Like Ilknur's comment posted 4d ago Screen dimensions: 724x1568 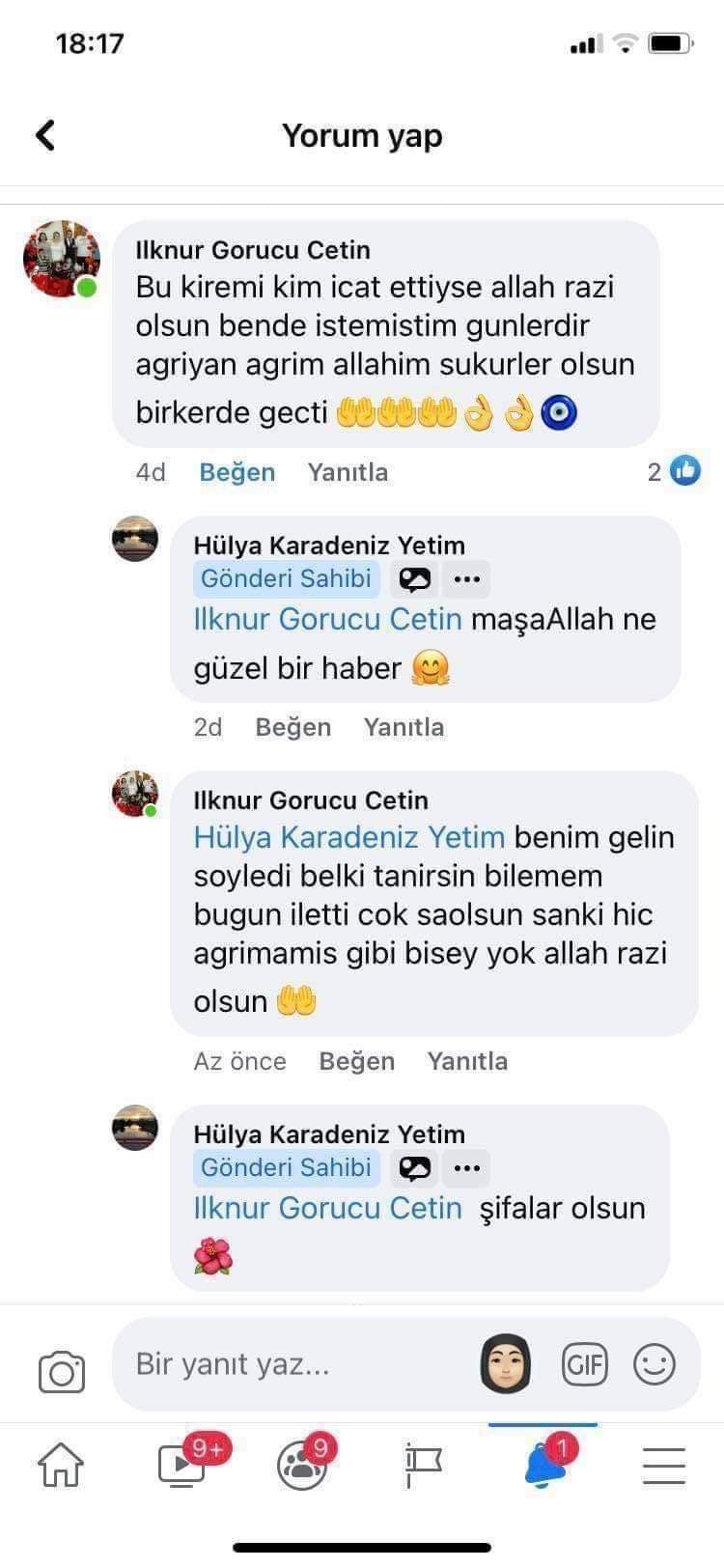point(237,472)
